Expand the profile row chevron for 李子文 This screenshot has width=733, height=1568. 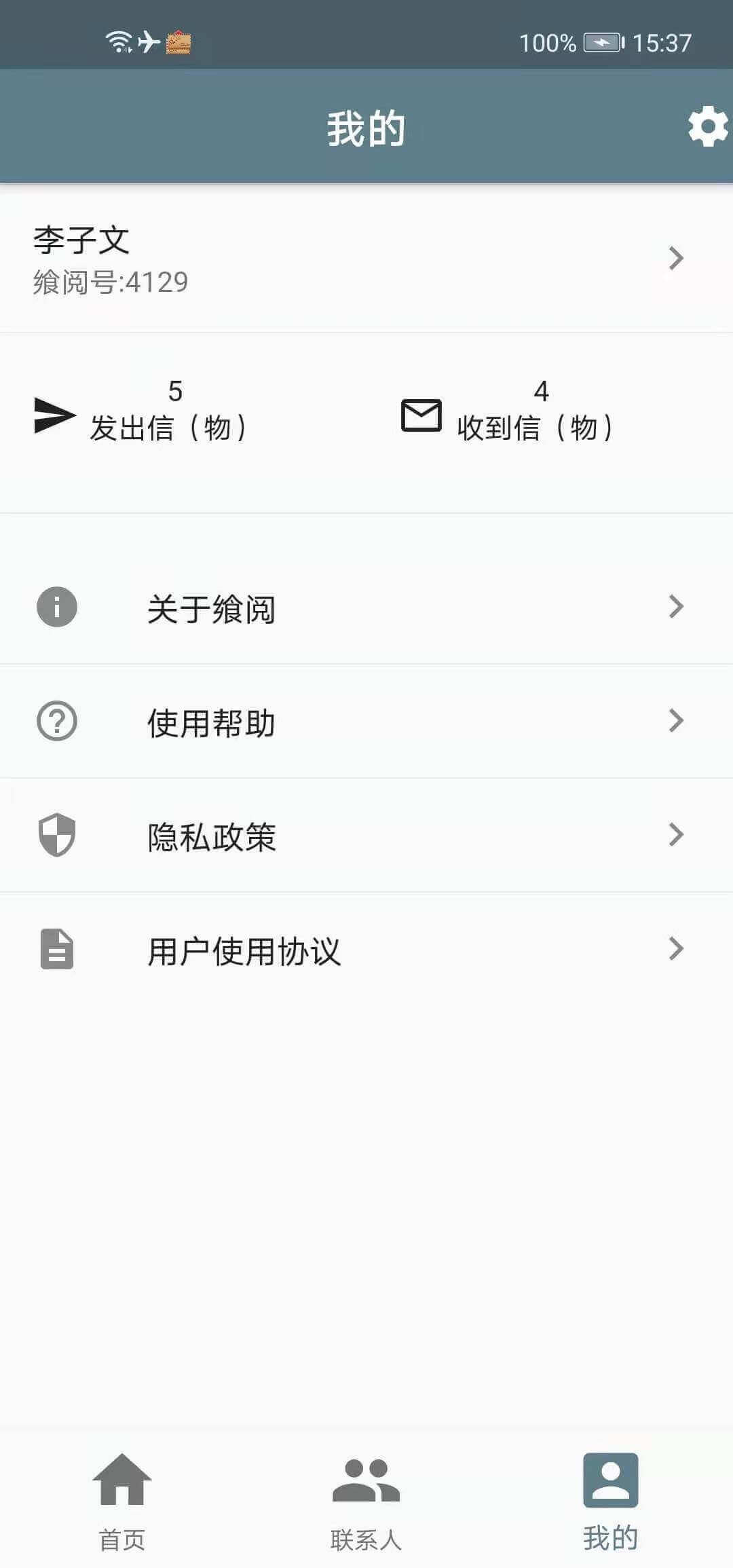(675, 258)
